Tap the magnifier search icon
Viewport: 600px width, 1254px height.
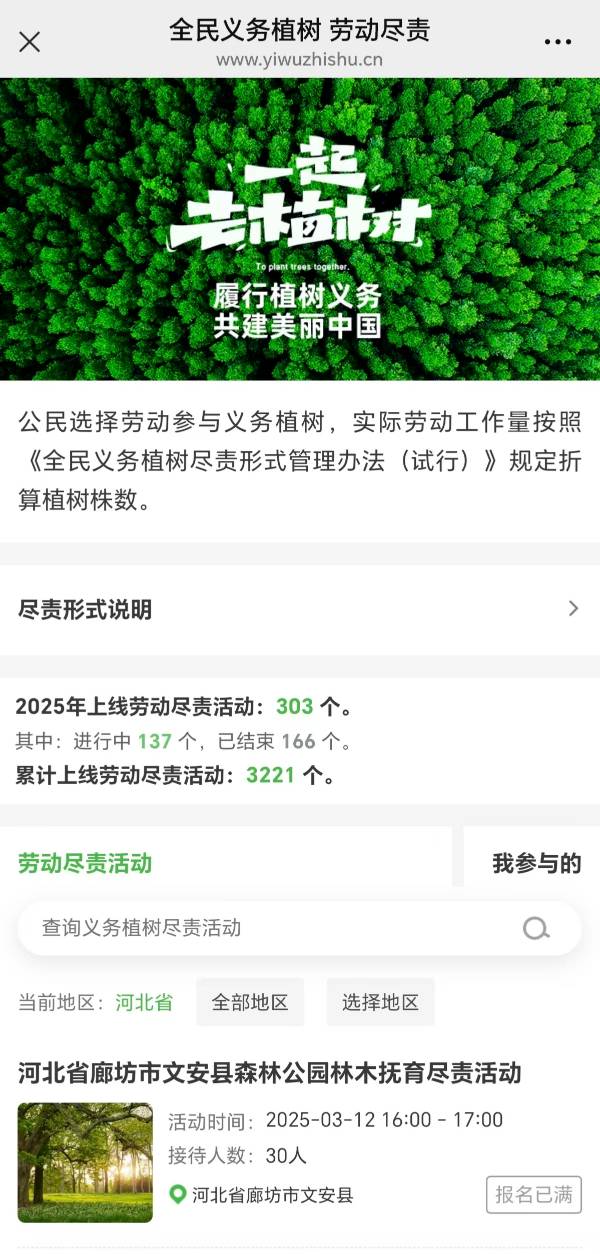click(536, 929)
